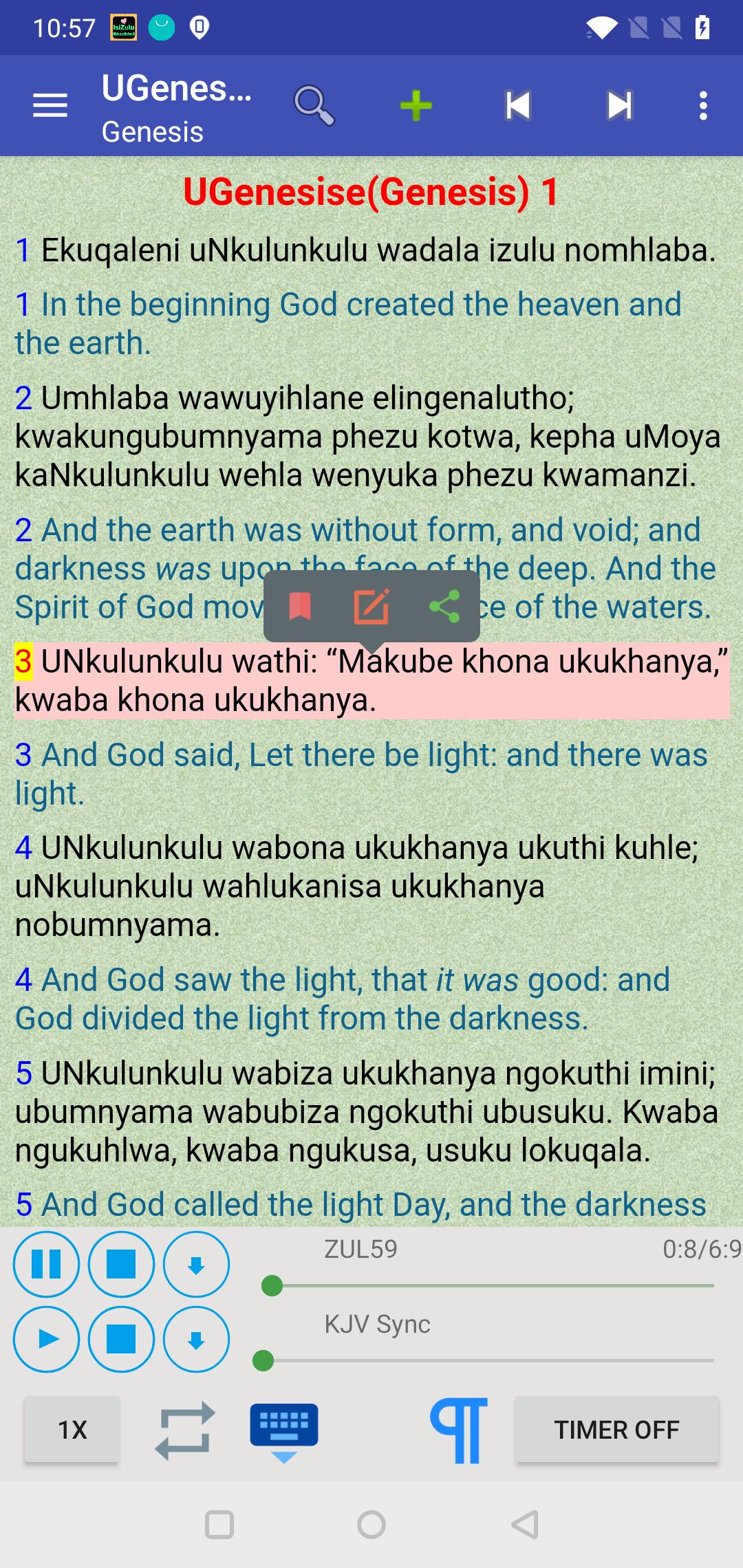Open the hamburger drawer menu
Screen dimensions: 743x1568
coord(50,106)
